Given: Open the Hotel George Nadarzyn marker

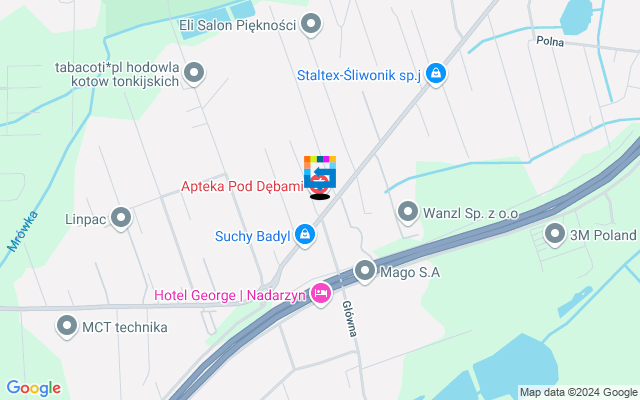Looking at the screenshot, I should [x=320, y=293].
